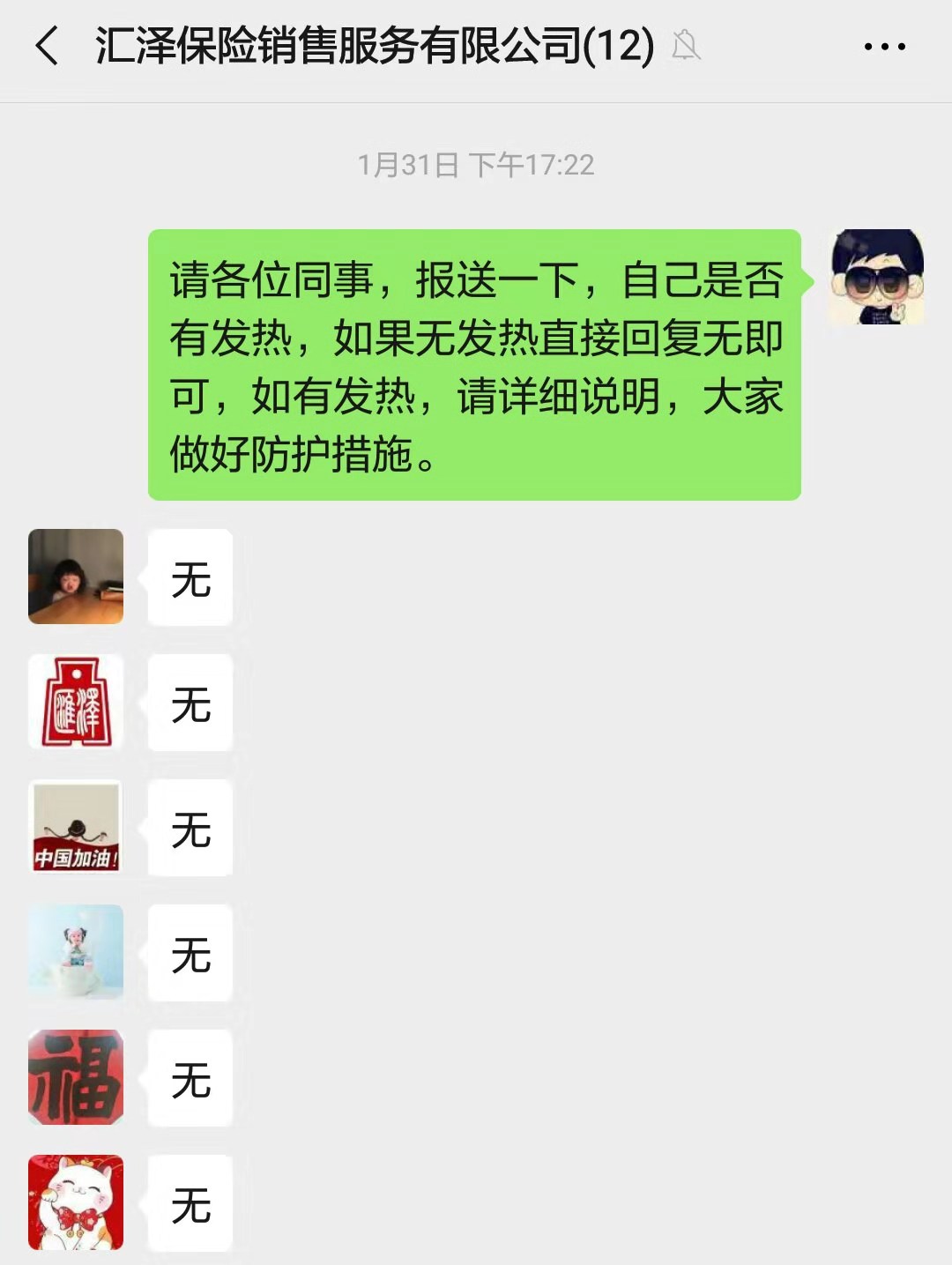View the lucky cat avatar profile
This screenshot has width=952, height=1265.
(x=76, y=1202)
